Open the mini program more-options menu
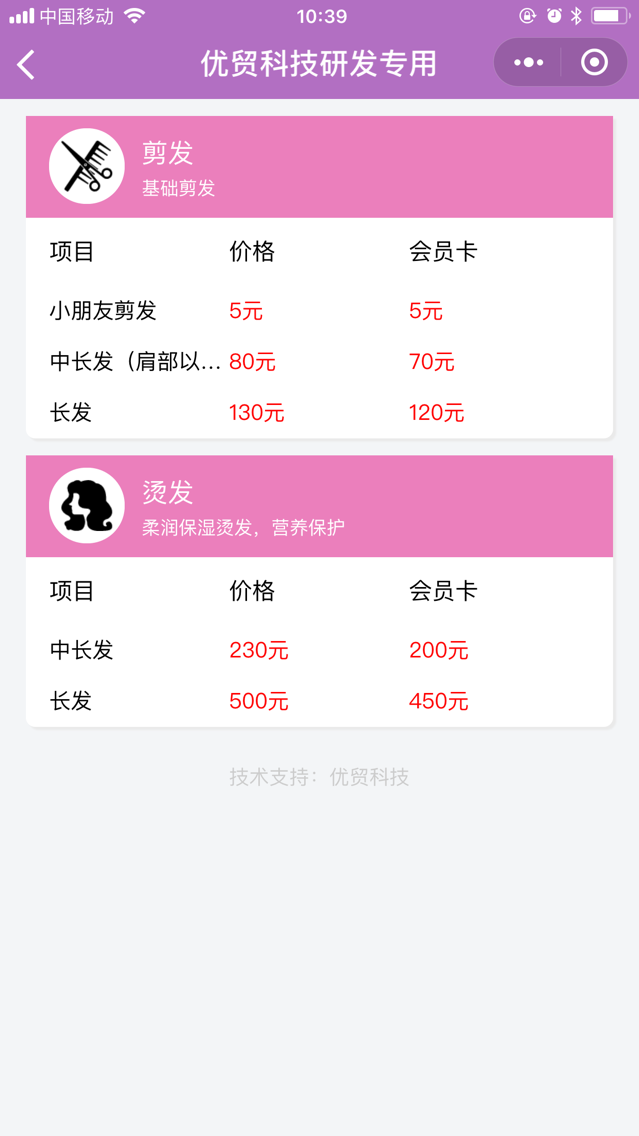 (x=528, y=63)
